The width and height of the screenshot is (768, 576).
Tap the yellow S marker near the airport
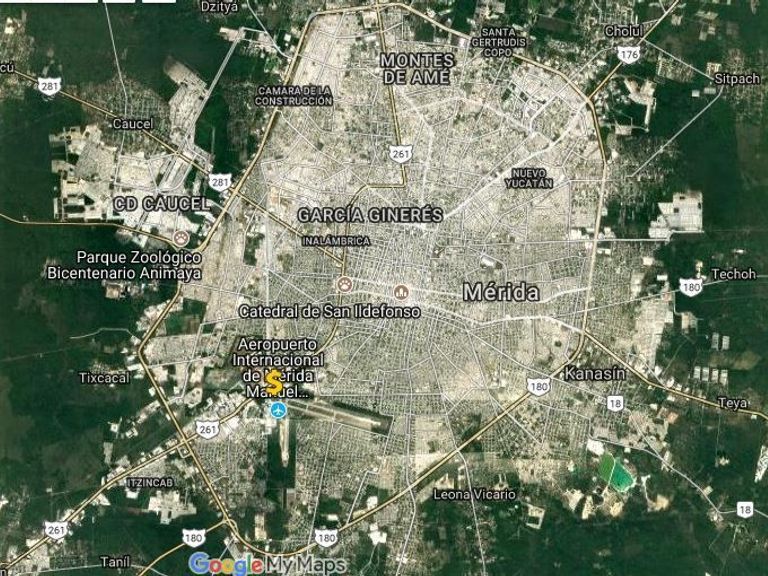[x=273, y=381]
